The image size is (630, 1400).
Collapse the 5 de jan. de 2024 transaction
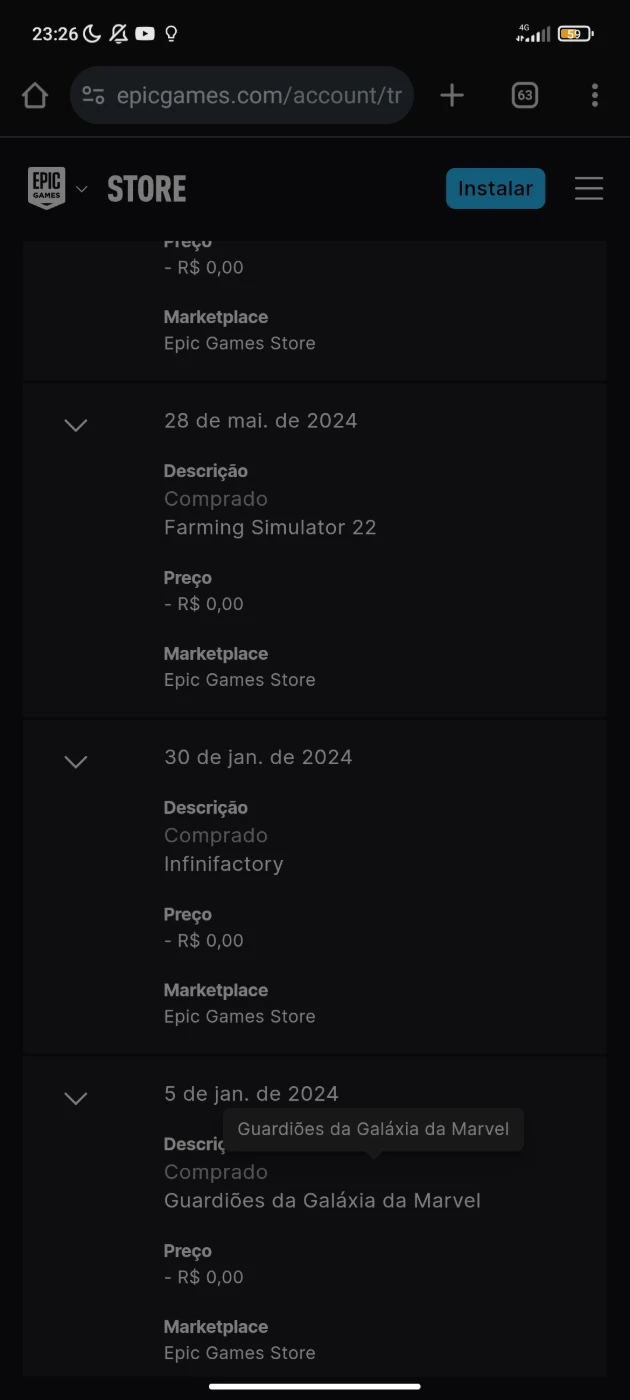[x=76, y=1098]
